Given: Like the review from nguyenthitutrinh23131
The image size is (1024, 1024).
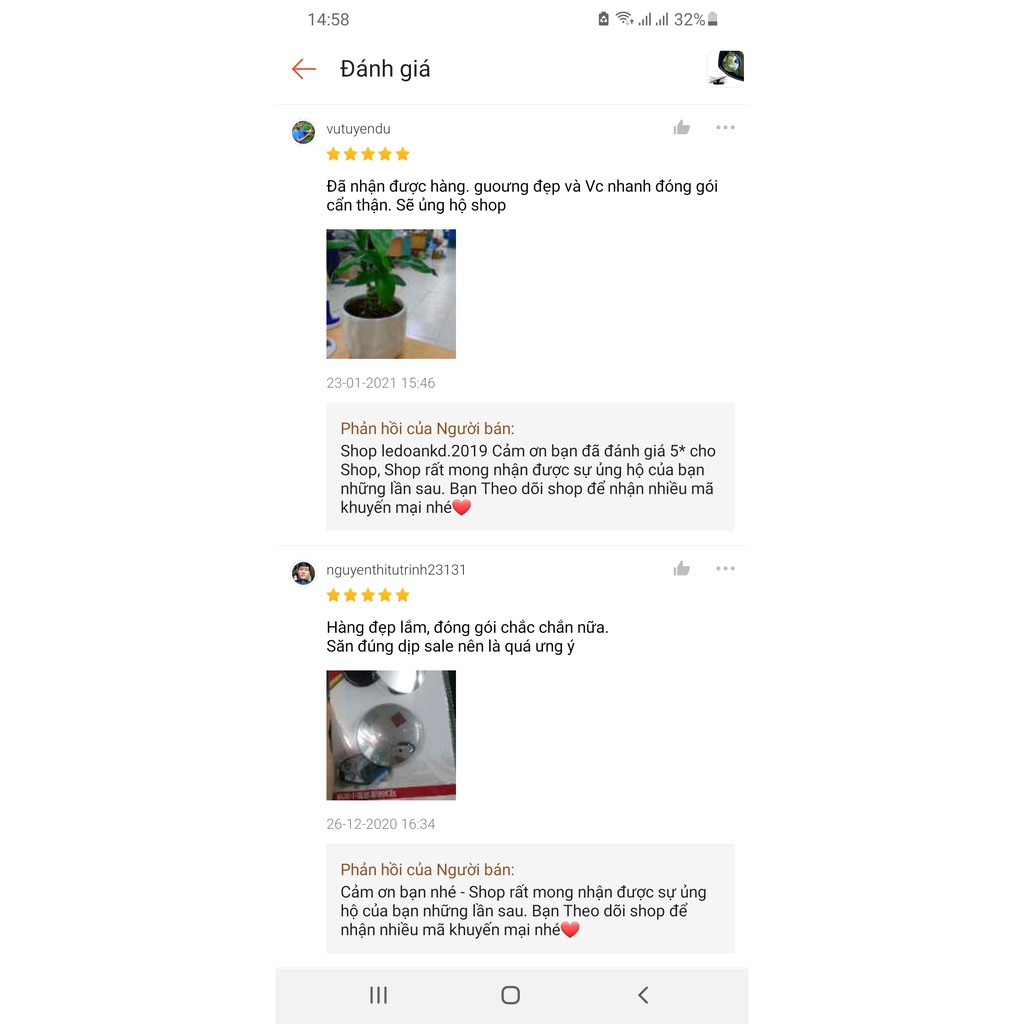Looking at the screenshot, I should pos(682,569).
